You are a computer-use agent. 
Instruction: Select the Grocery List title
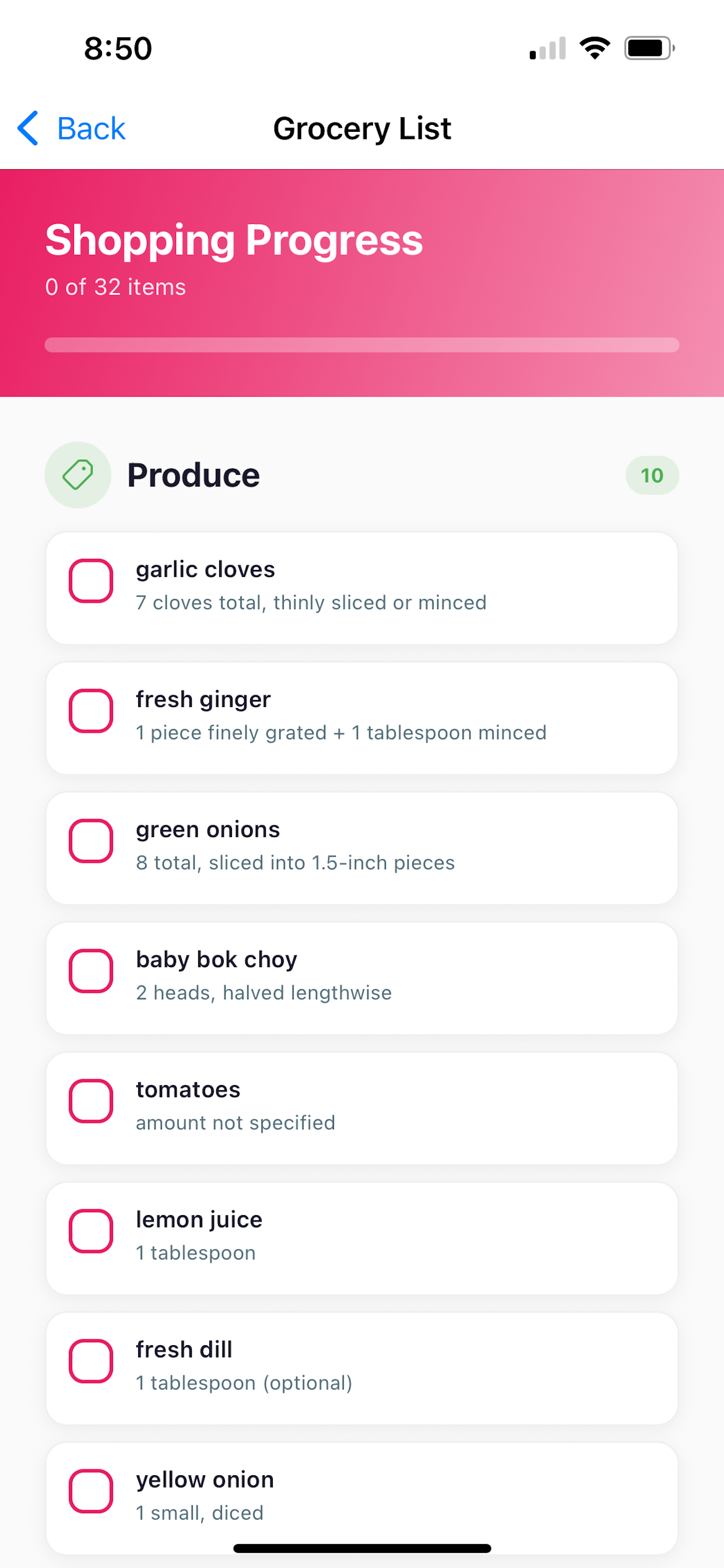[x=362, y=128]
